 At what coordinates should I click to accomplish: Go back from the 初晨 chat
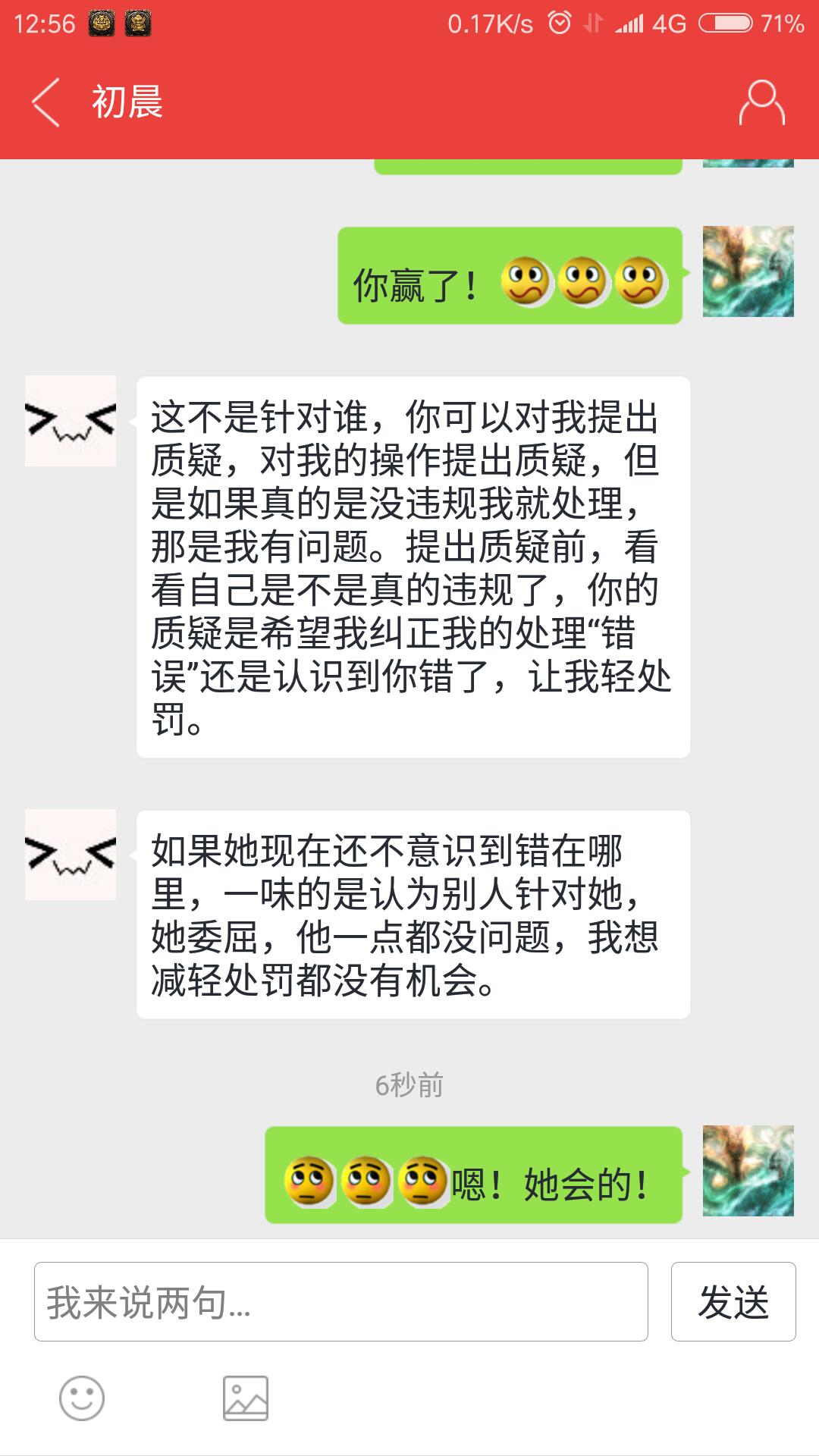[x=45, y=102]
